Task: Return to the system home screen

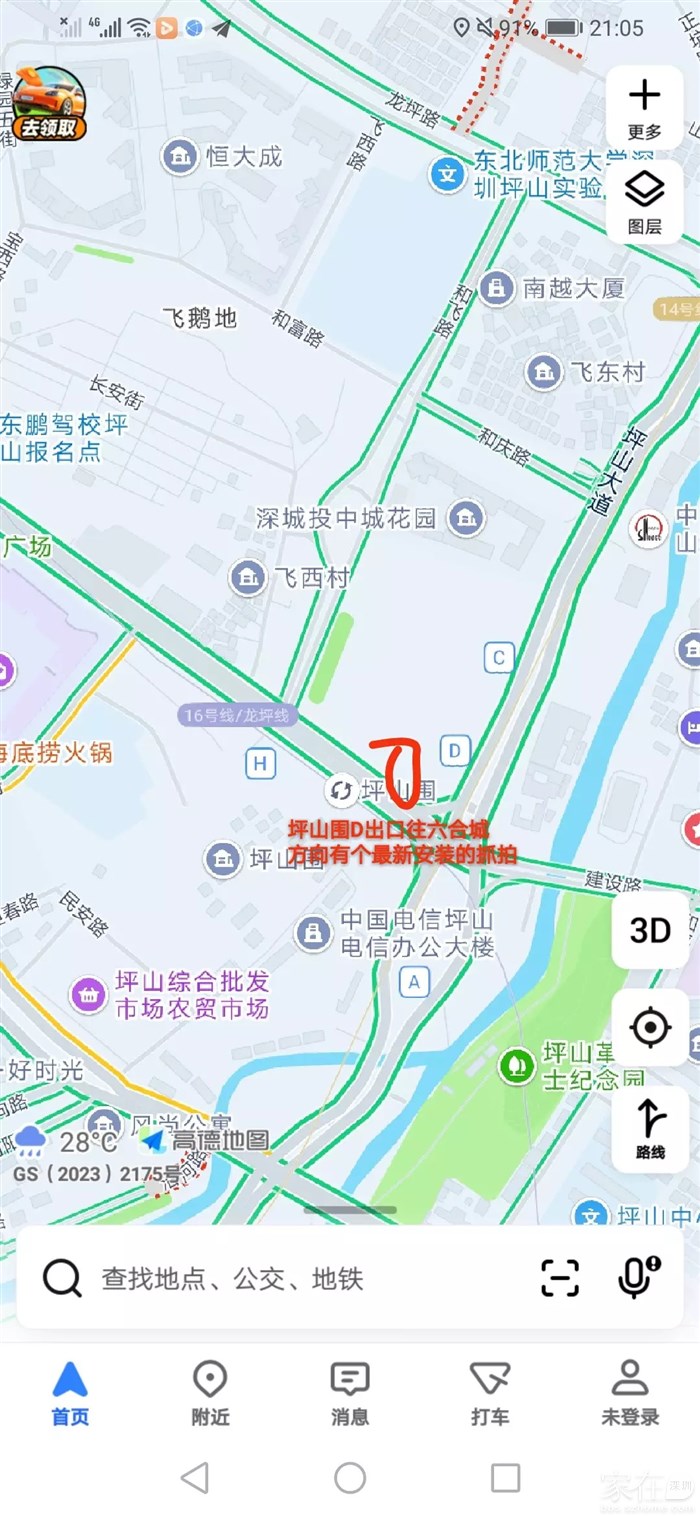Action: (x=350, y=1477)
